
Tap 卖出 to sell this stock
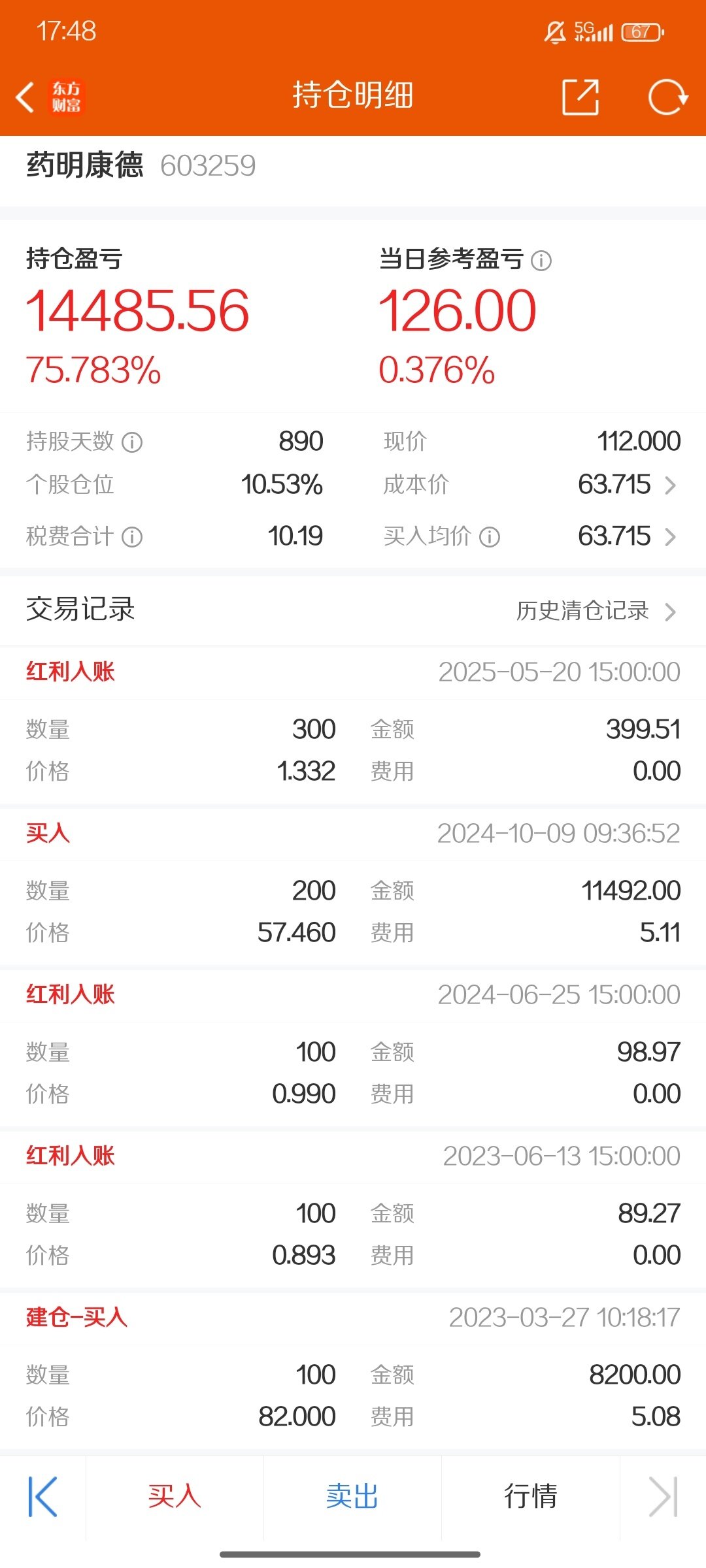(x=352, y=1496)
